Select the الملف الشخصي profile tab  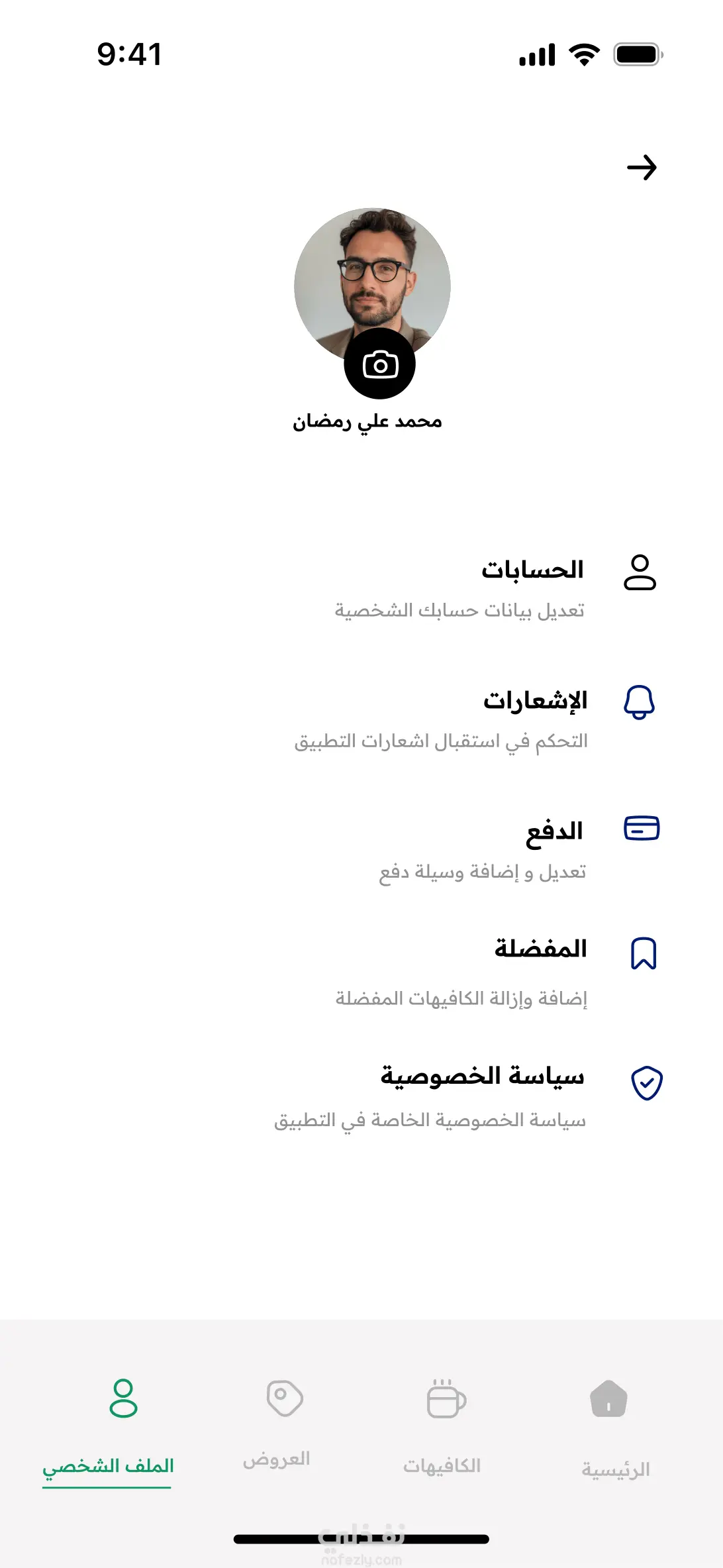pos(108,1432)
